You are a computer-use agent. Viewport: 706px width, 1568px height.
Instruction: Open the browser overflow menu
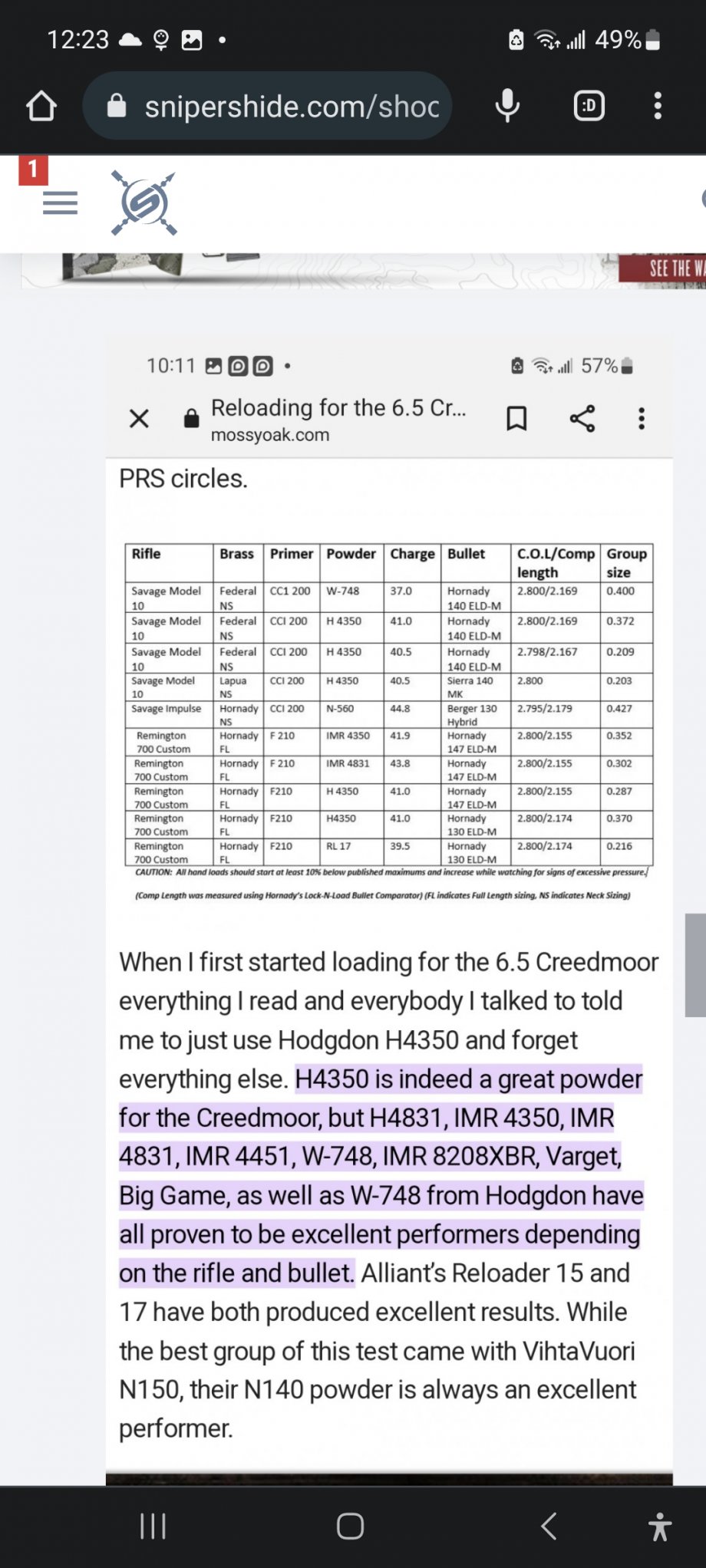[x=658, y=106]
